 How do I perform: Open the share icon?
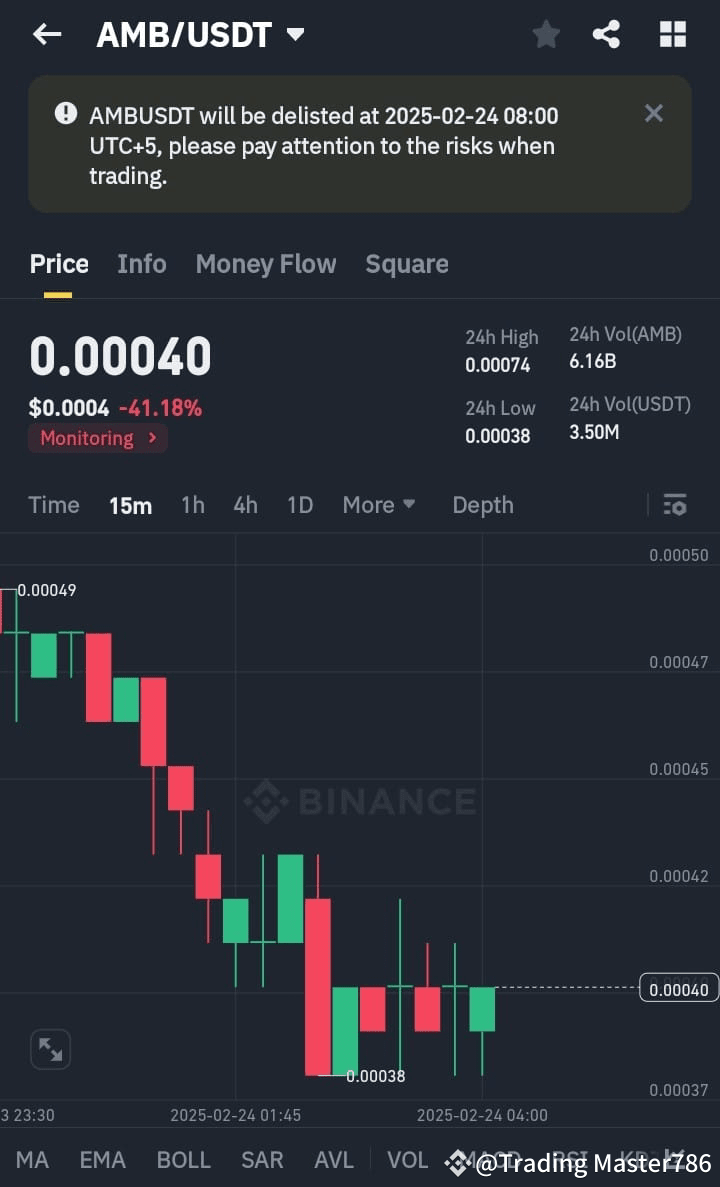point(606,33)
